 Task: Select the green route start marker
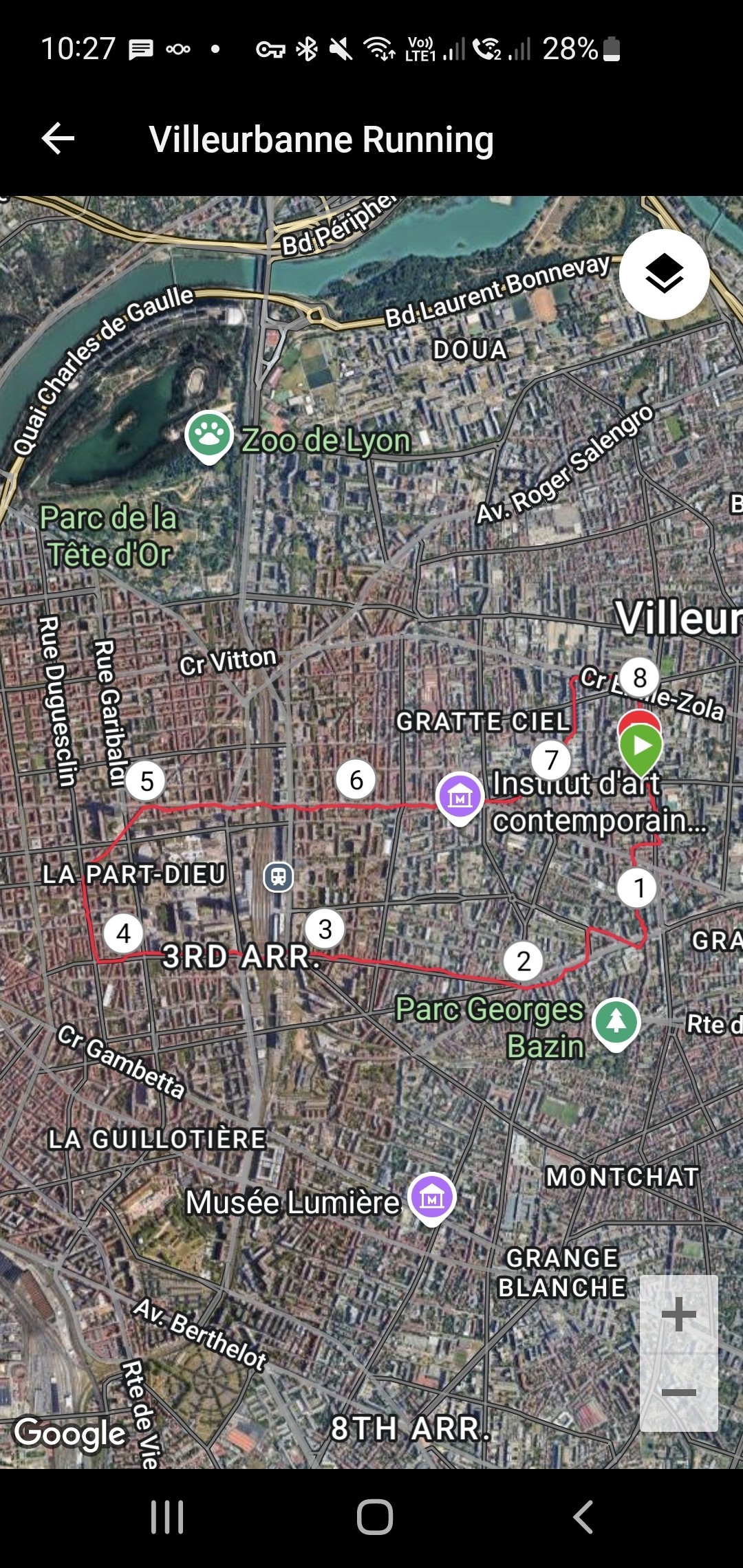coord(640,750)
